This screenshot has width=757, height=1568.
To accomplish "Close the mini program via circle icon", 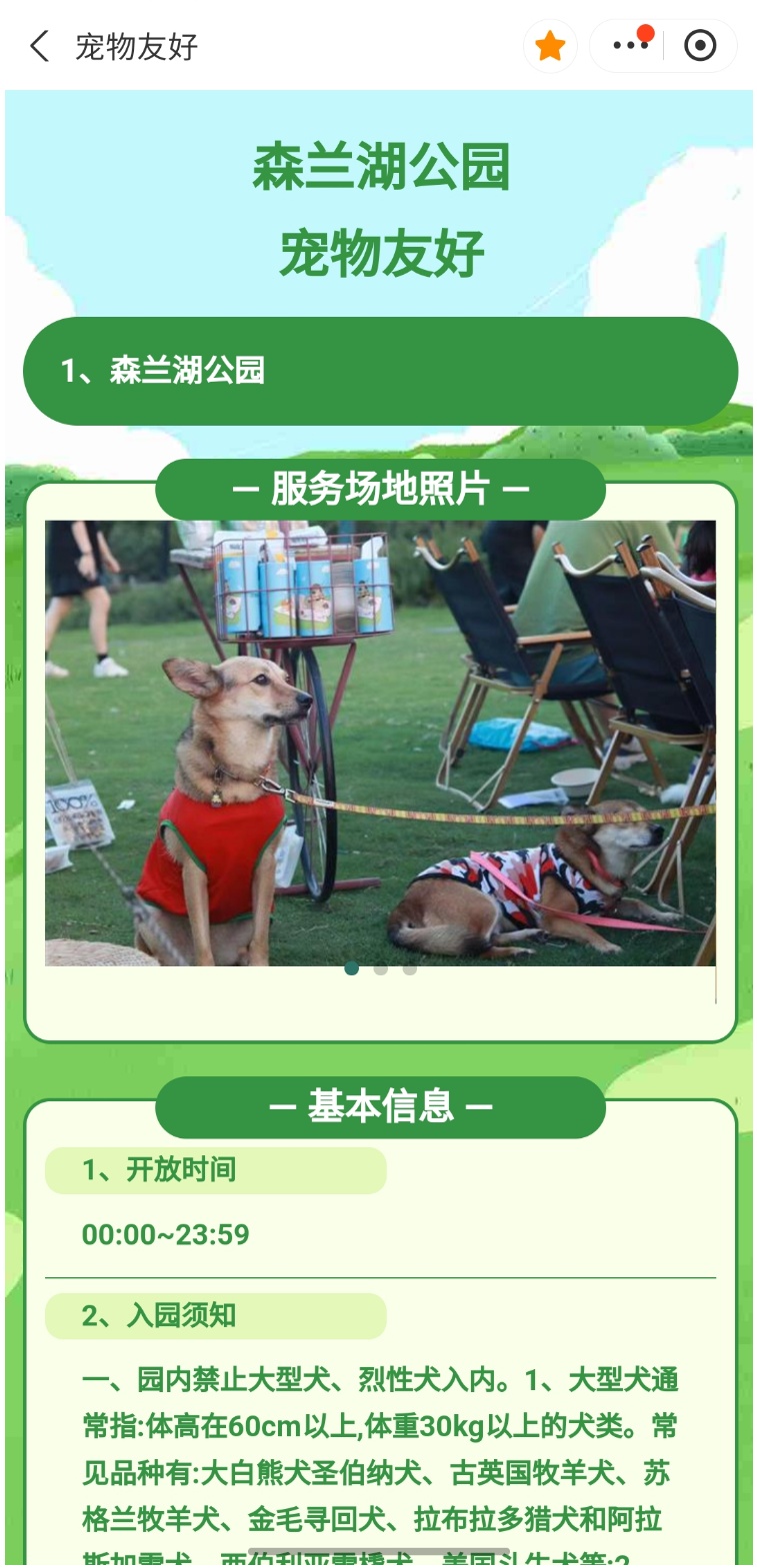I will pos(700,46).
